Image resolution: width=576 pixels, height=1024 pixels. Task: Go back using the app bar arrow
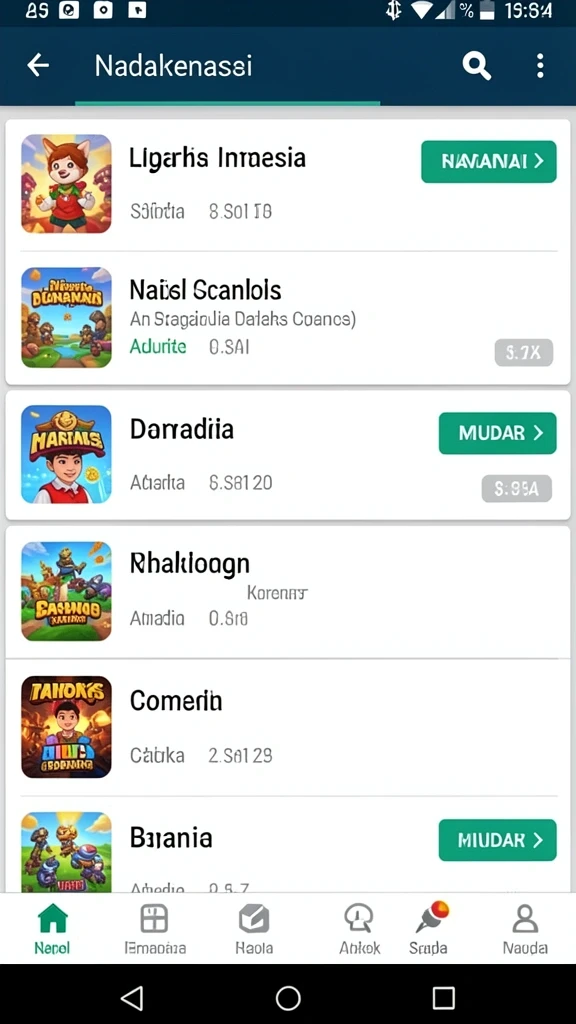coord(38,65)
